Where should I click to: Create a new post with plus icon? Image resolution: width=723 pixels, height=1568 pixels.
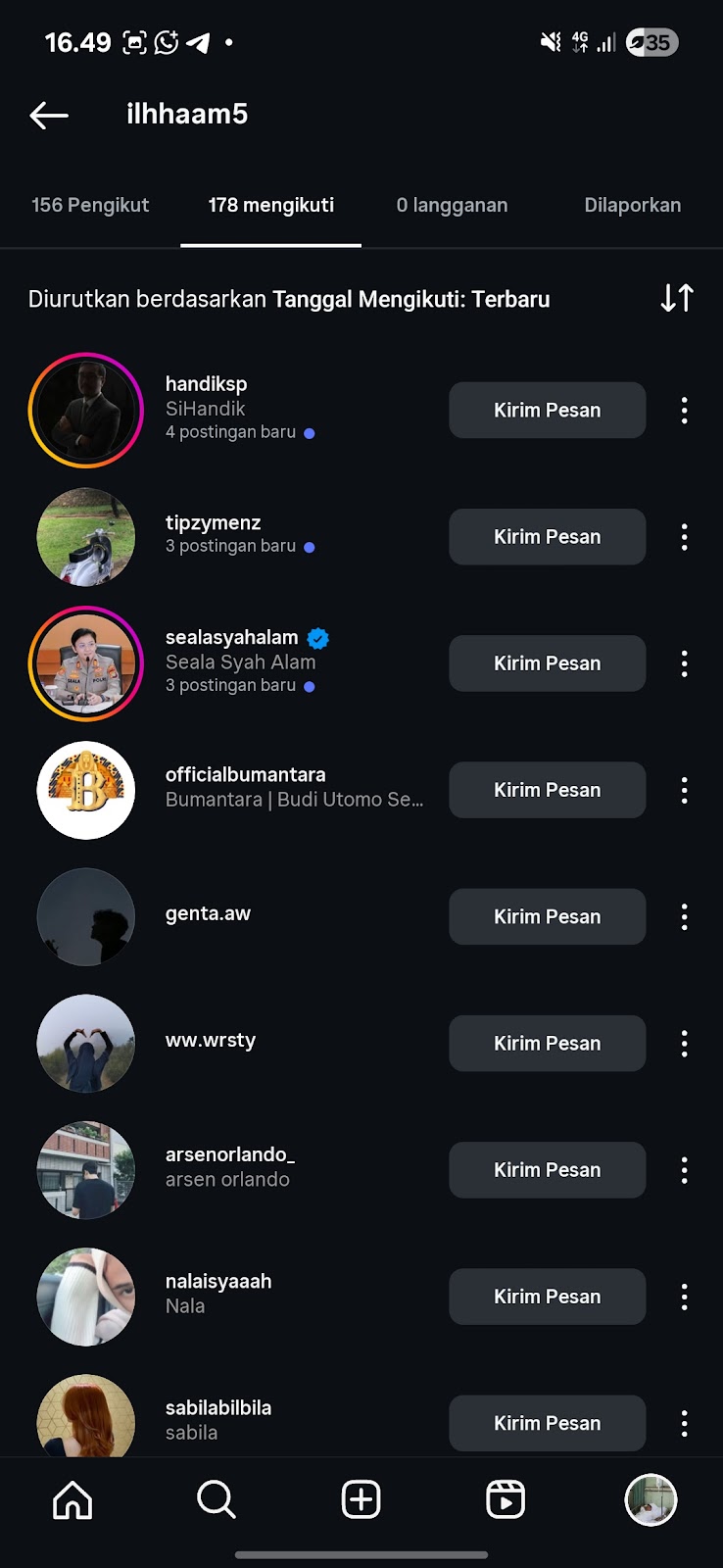click(x=361, y=1499)
